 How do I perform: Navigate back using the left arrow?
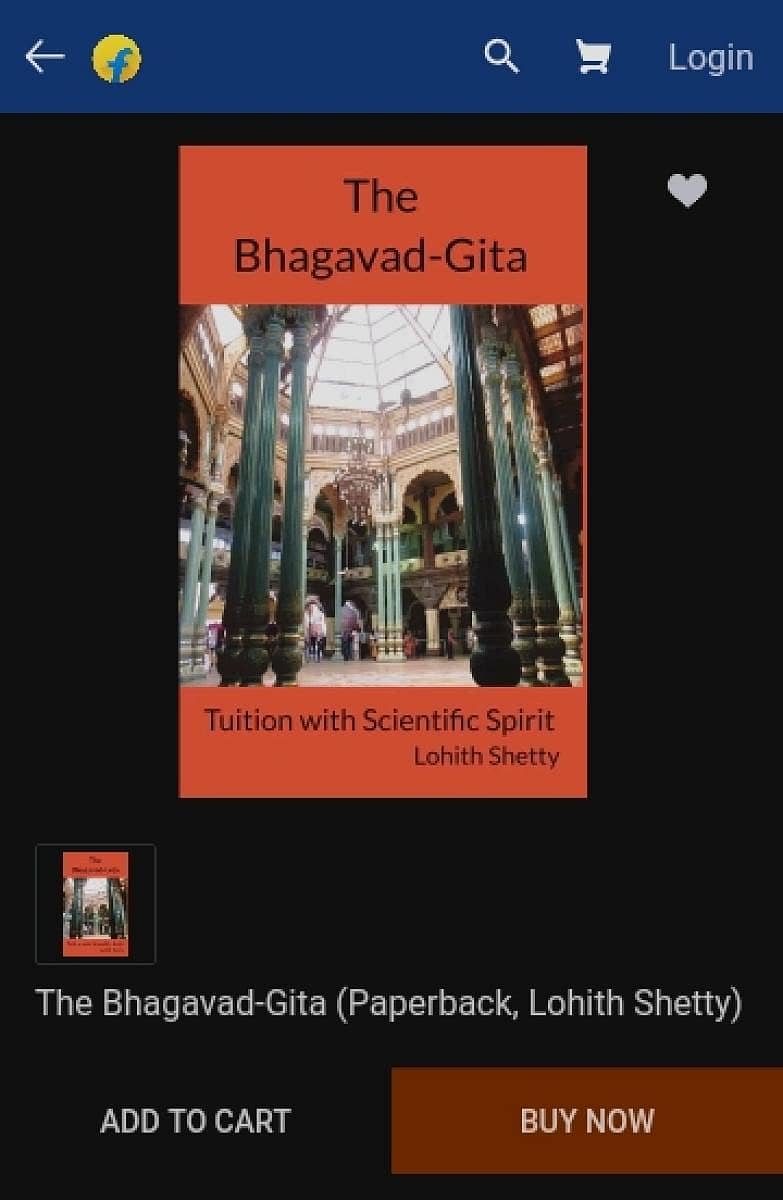(42, 57)
